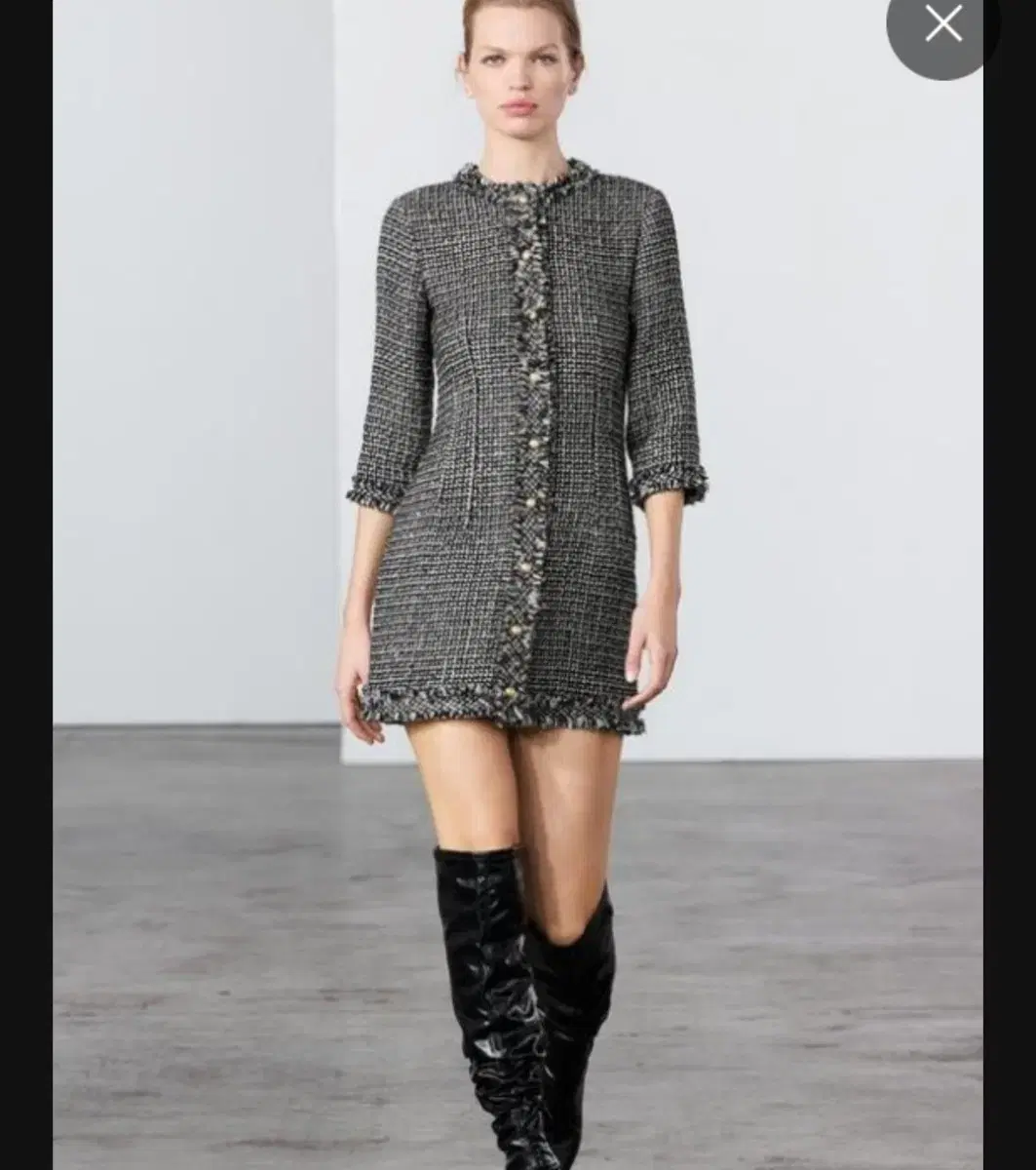Close the image viewer with the X button

pyautogui.click(x=941, y=24)
